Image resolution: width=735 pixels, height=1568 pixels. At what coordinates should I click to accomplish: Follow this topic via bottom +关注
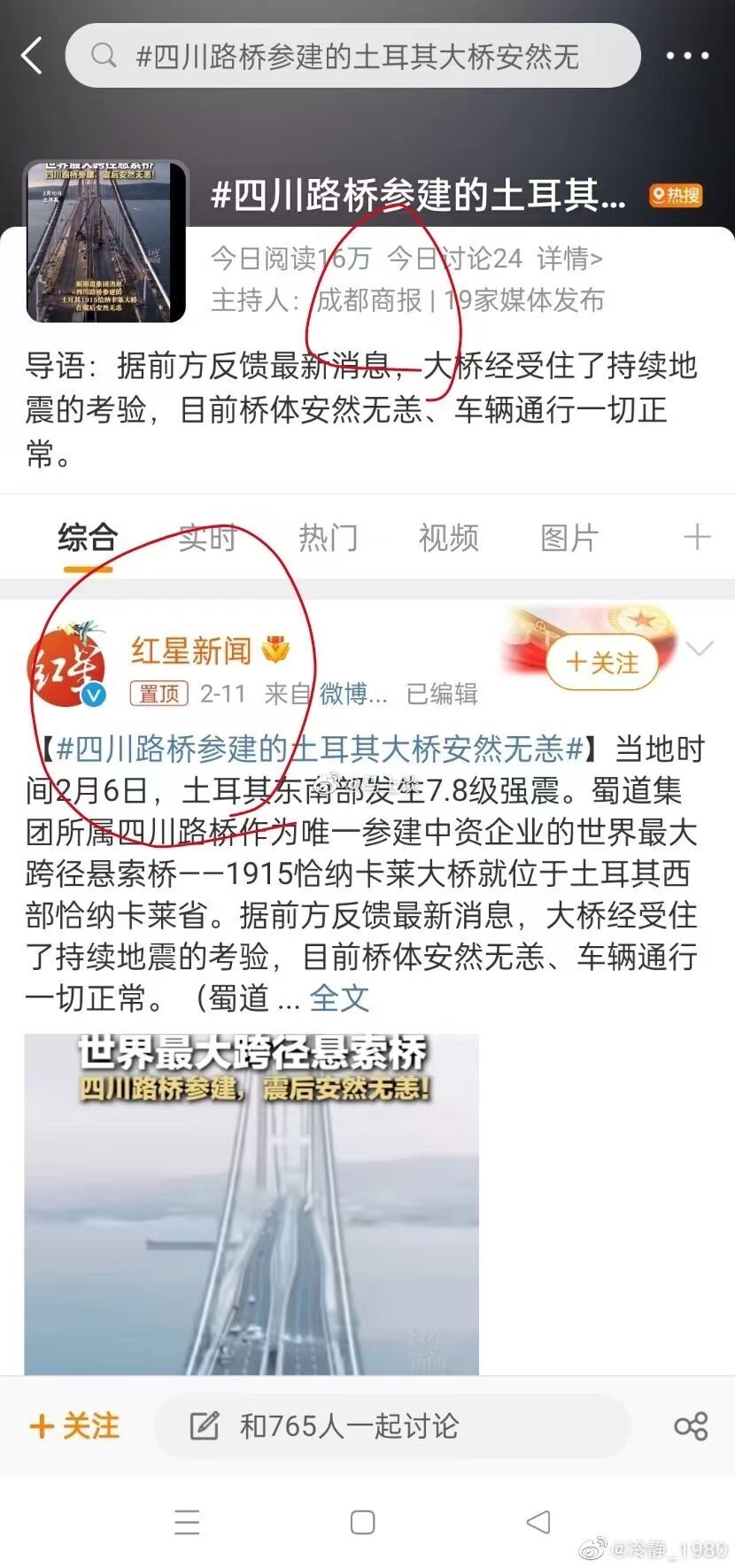pos(73,1425)
